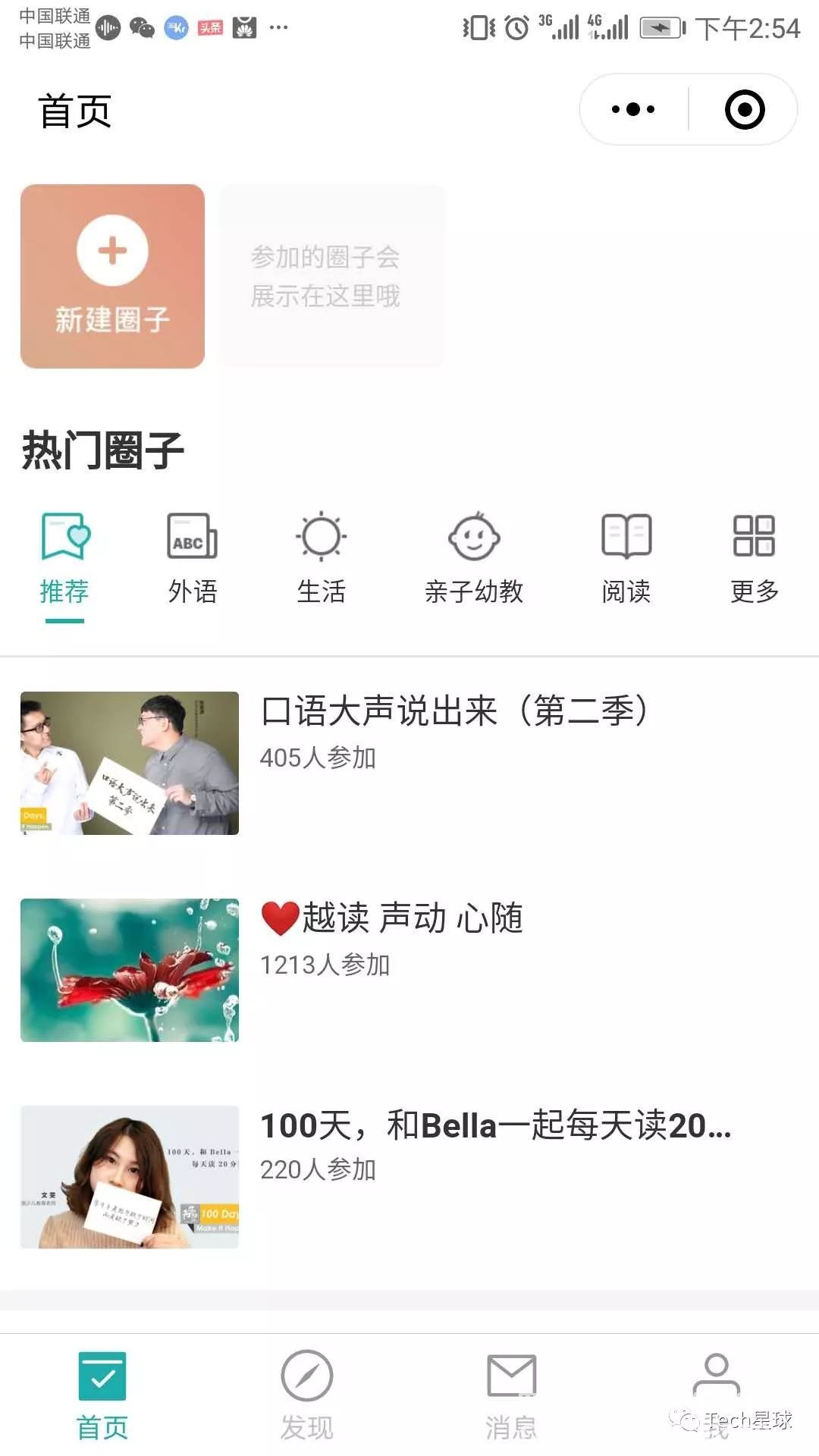Switch to the 外语 category
Screen dimensions: 819x1456
(x=193, y=559)
